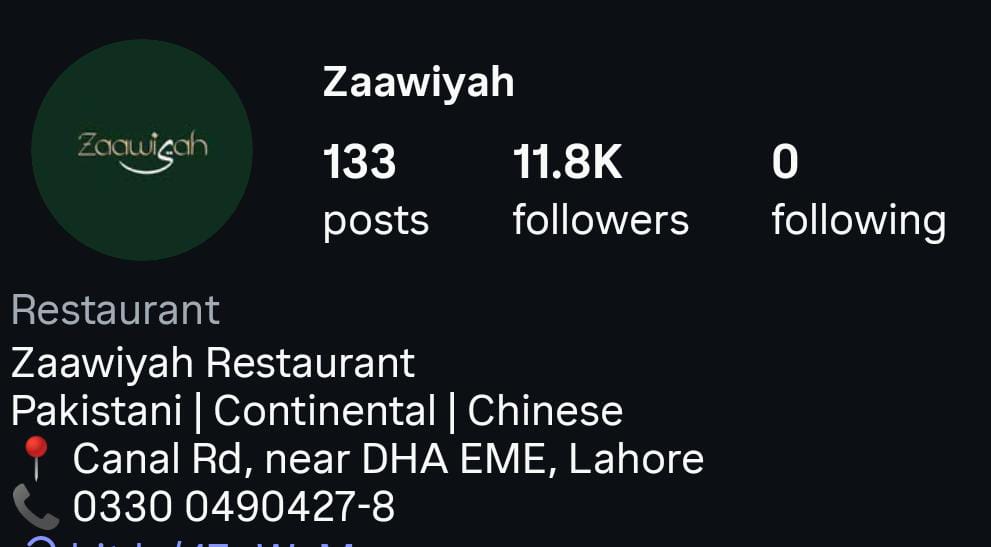Open Zaawiyah's profile picture

point(142,150)
